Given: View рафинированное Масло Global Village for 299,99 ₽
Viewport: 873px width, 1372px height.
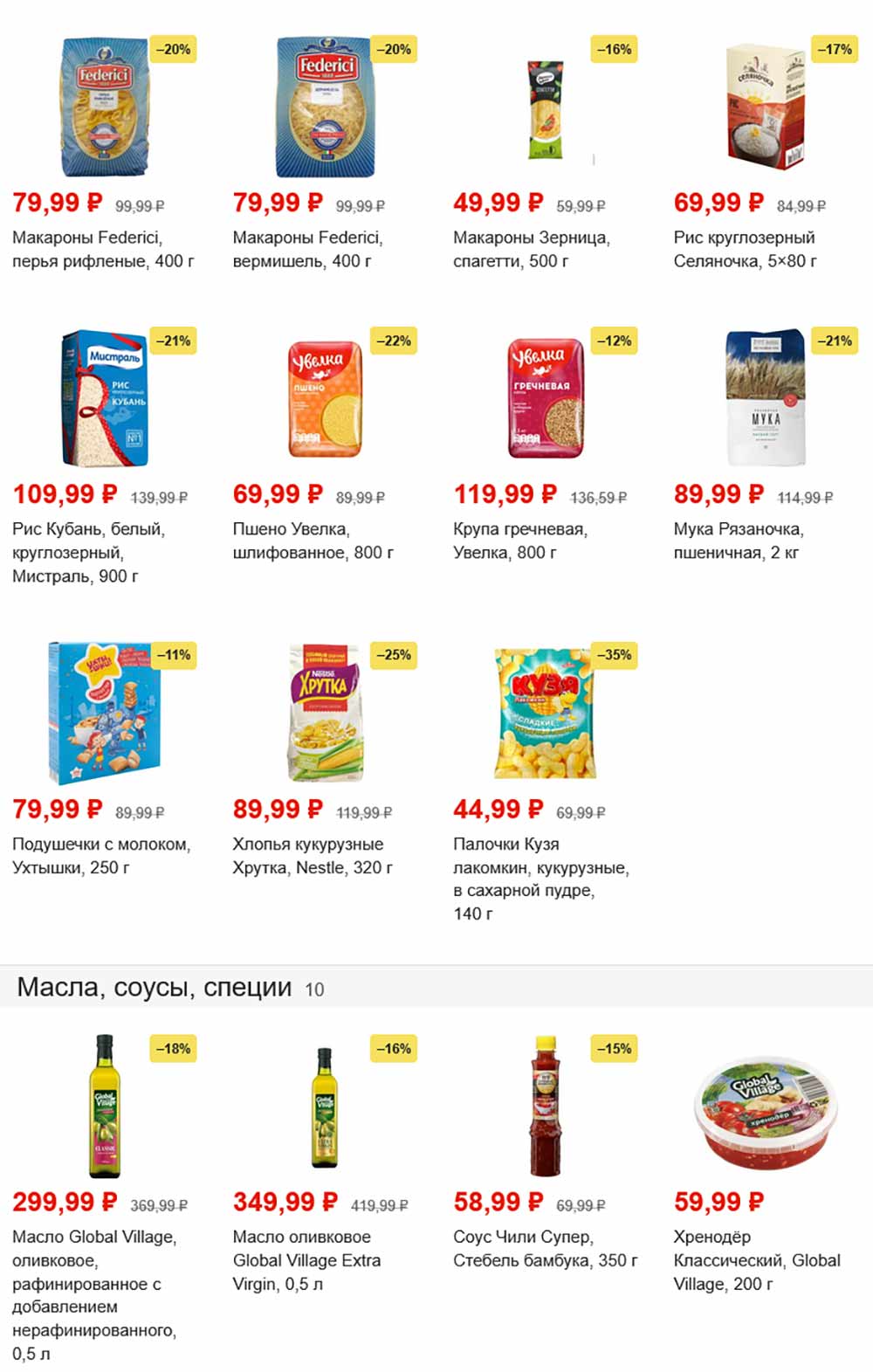Looking at the screenshot, I should (105, 1198).
